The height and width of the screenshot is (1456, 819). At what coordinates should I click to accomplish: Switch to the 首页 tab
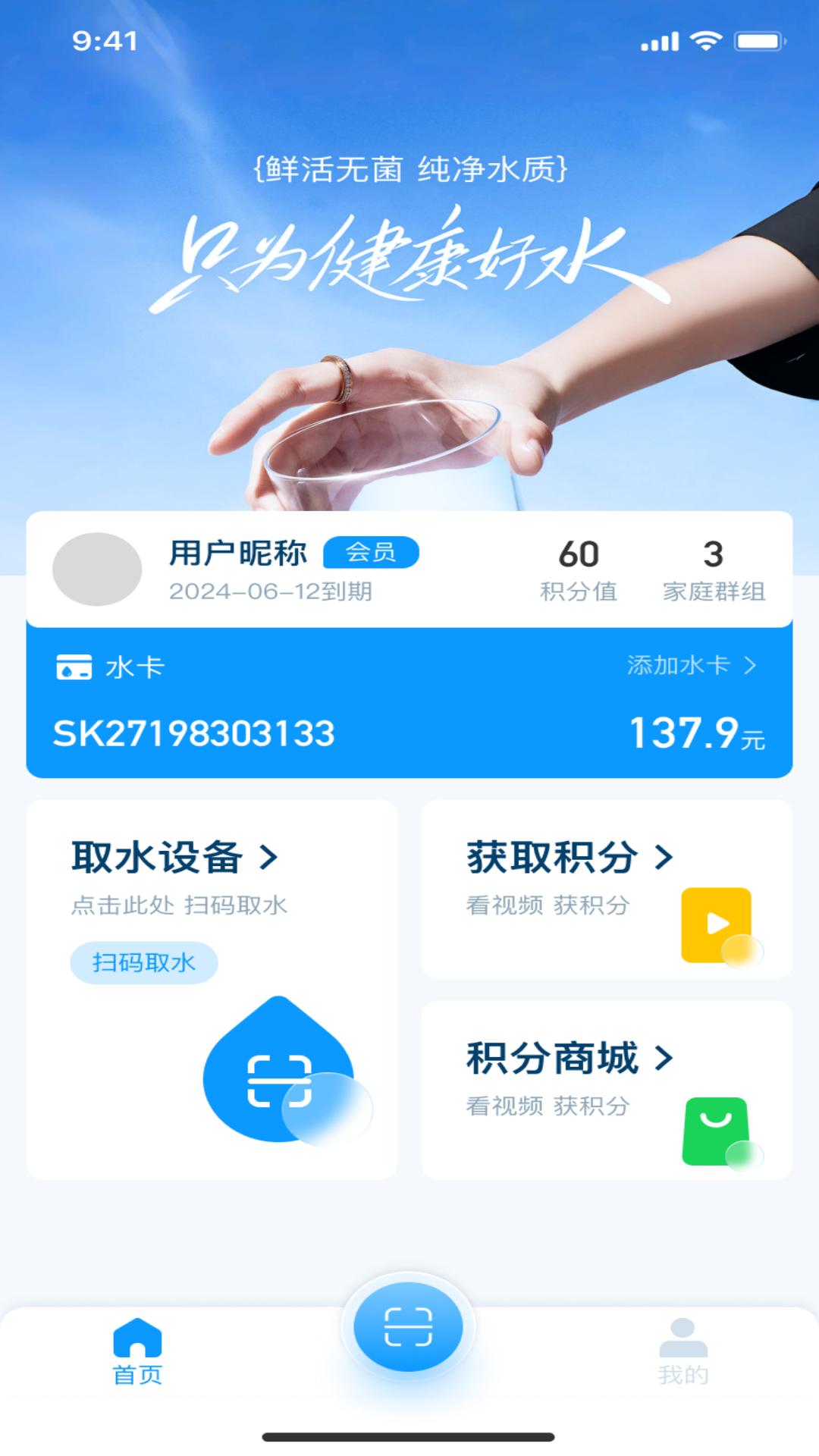tap(137, 1352)
